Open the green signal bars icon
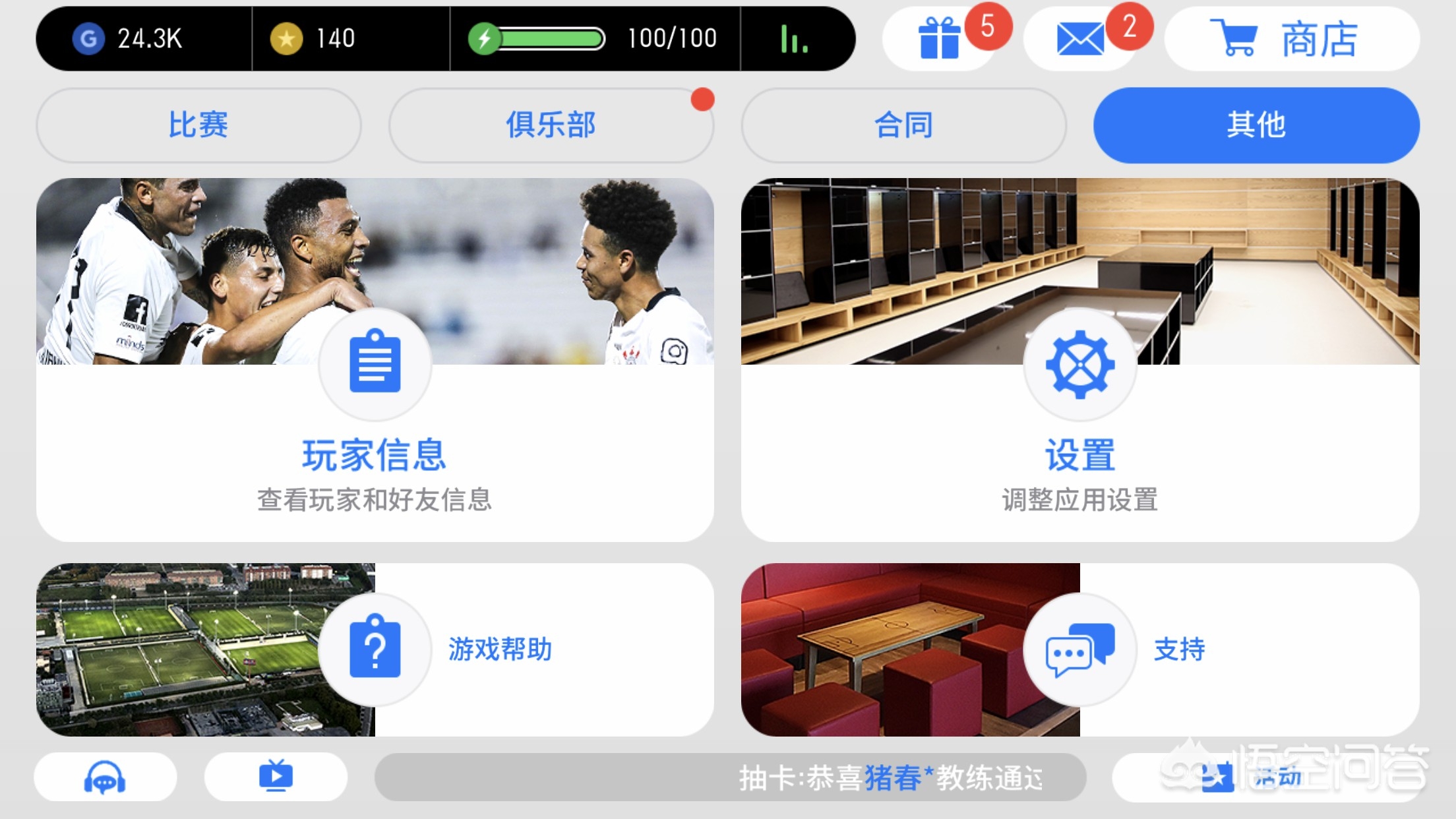The image size is (1456, 819). tap(795, 39)
